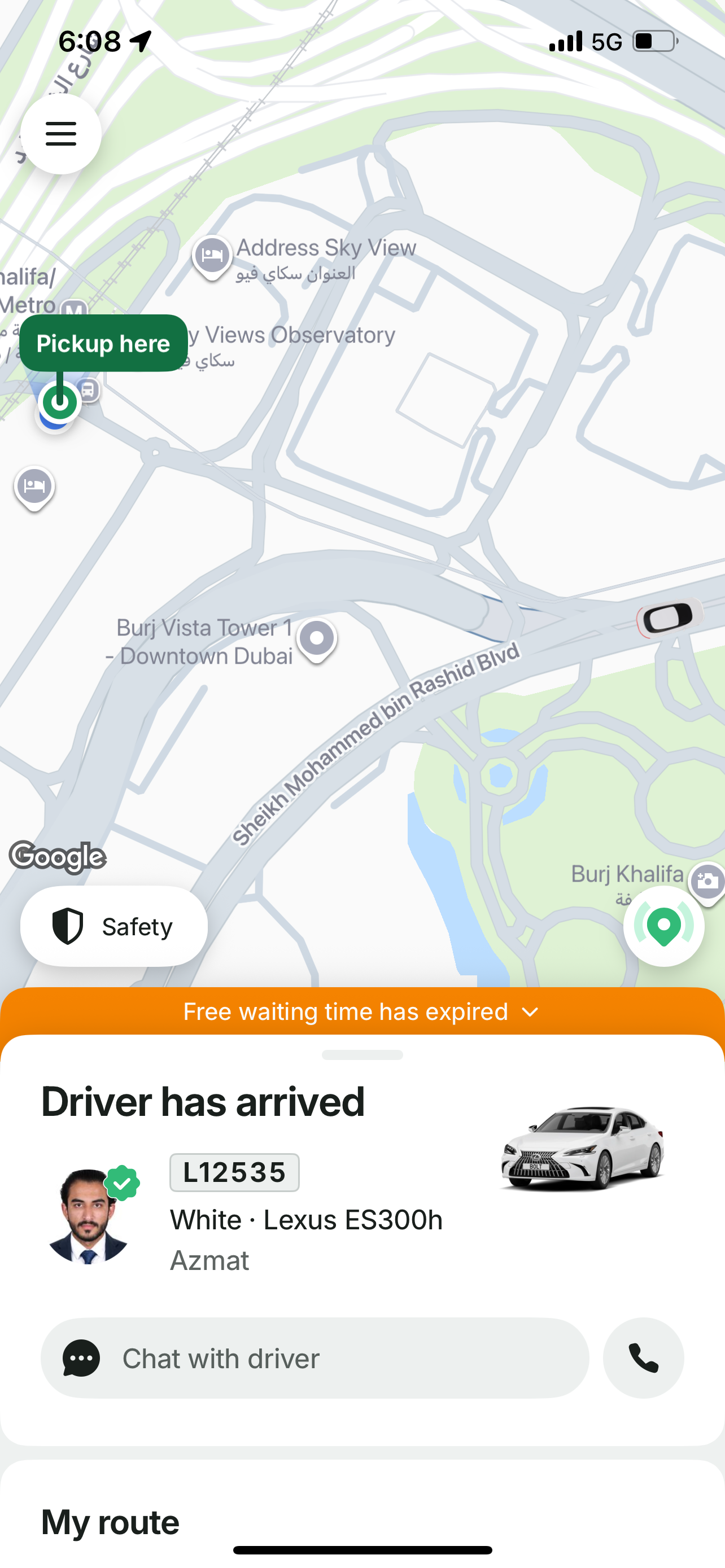View driver Azmat's profile photo
The image size is (725, 1568).
click(x=89, y=1216)
